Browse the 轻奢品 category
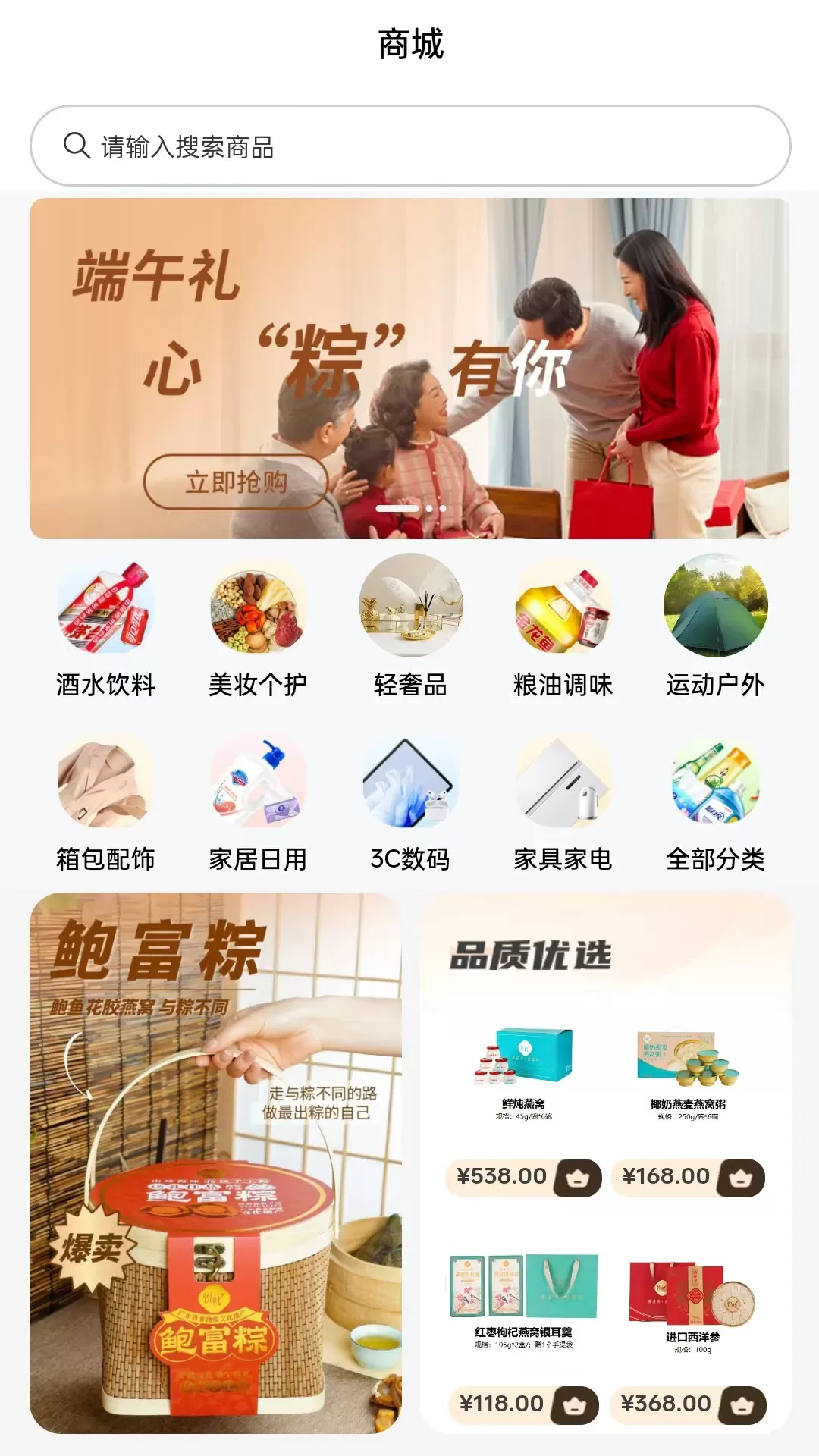 410,629
